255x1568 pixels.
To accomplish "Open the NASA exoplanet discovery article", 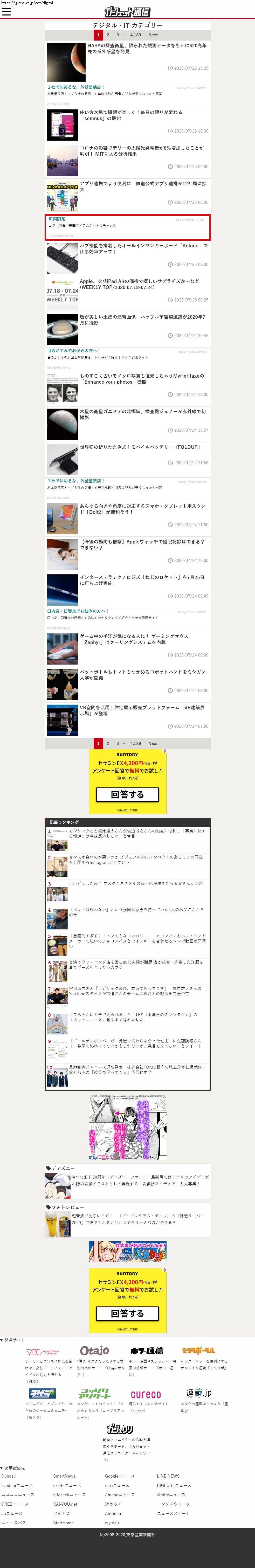I will click(147, 48).
